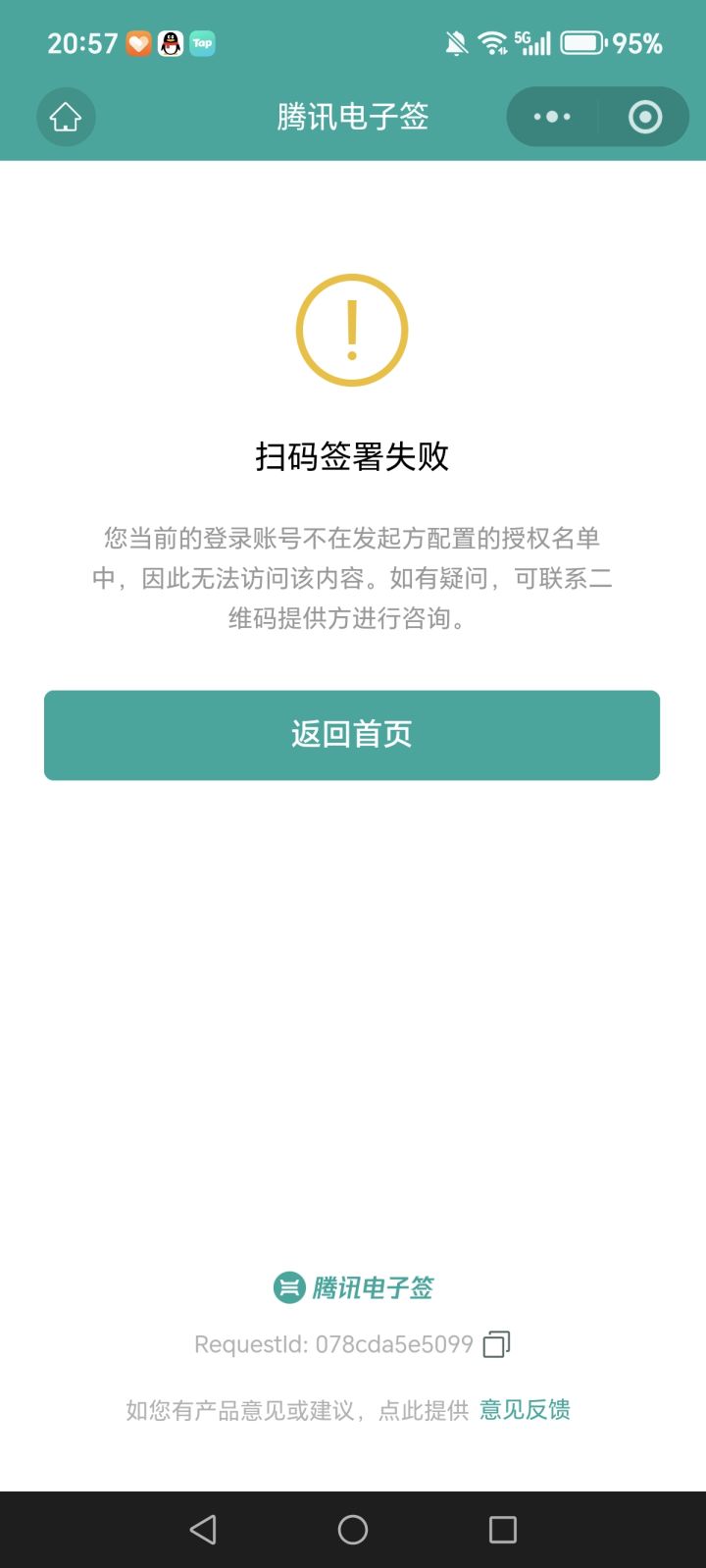Copy the RequestId using the copy icon
This screenshot has height=1568, width=706.
pyautogui.click(x=497, y=1343)
